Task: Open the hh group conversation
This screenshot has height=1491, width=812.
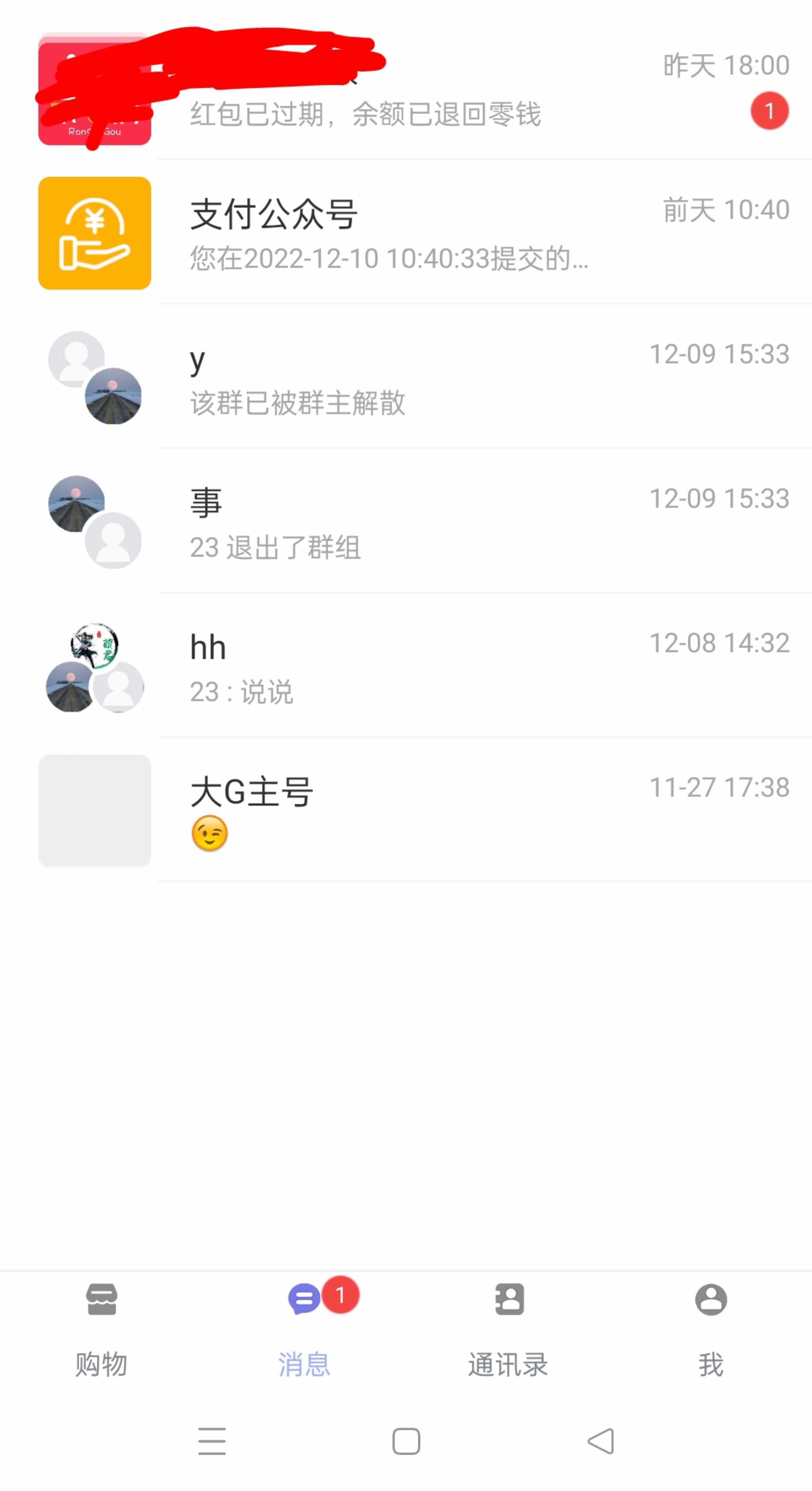Action: 405,677
